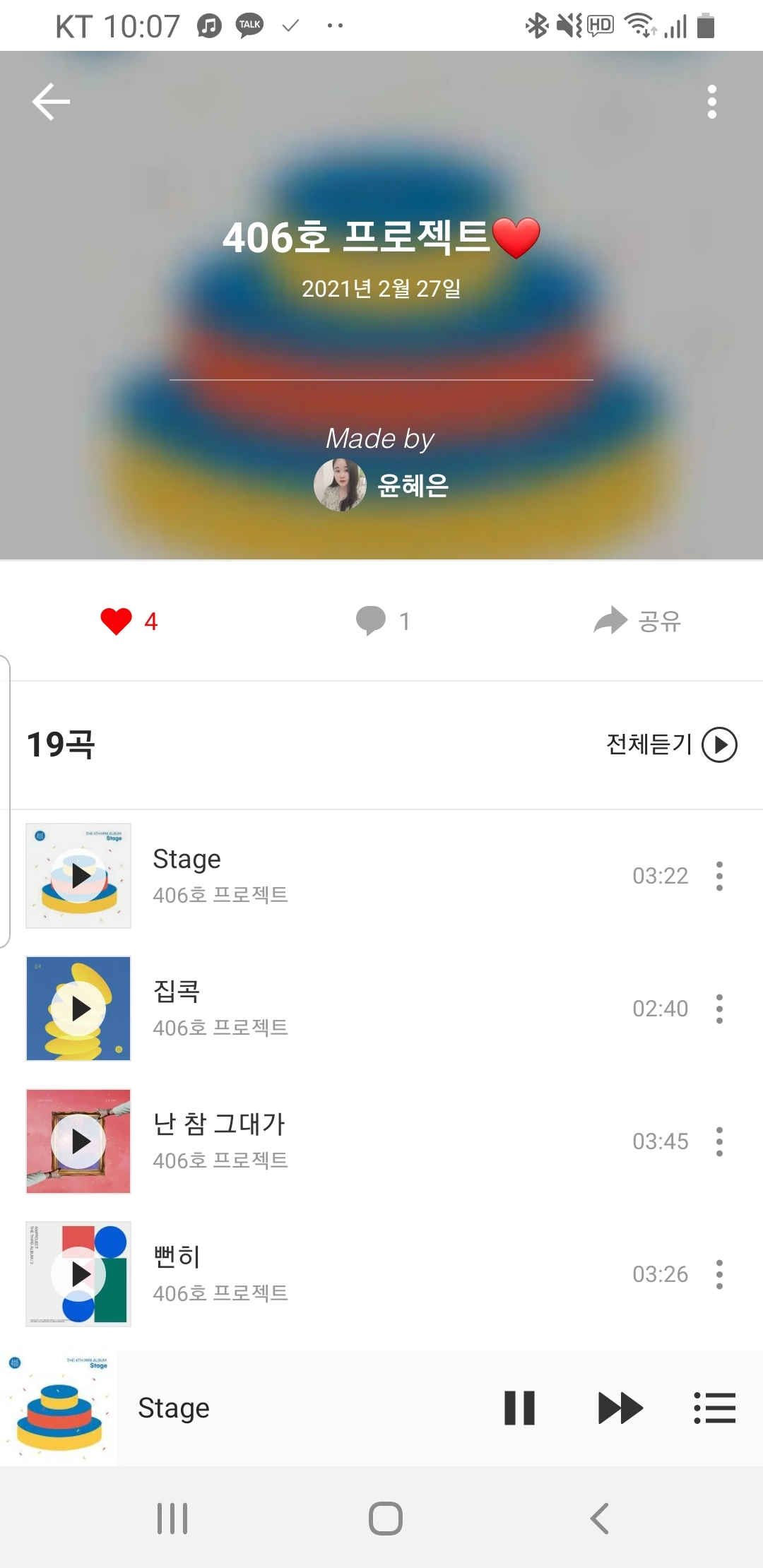Pause the currently playing song
The height and width of the screenshot is (1568, 763).
pos(519,1408)
